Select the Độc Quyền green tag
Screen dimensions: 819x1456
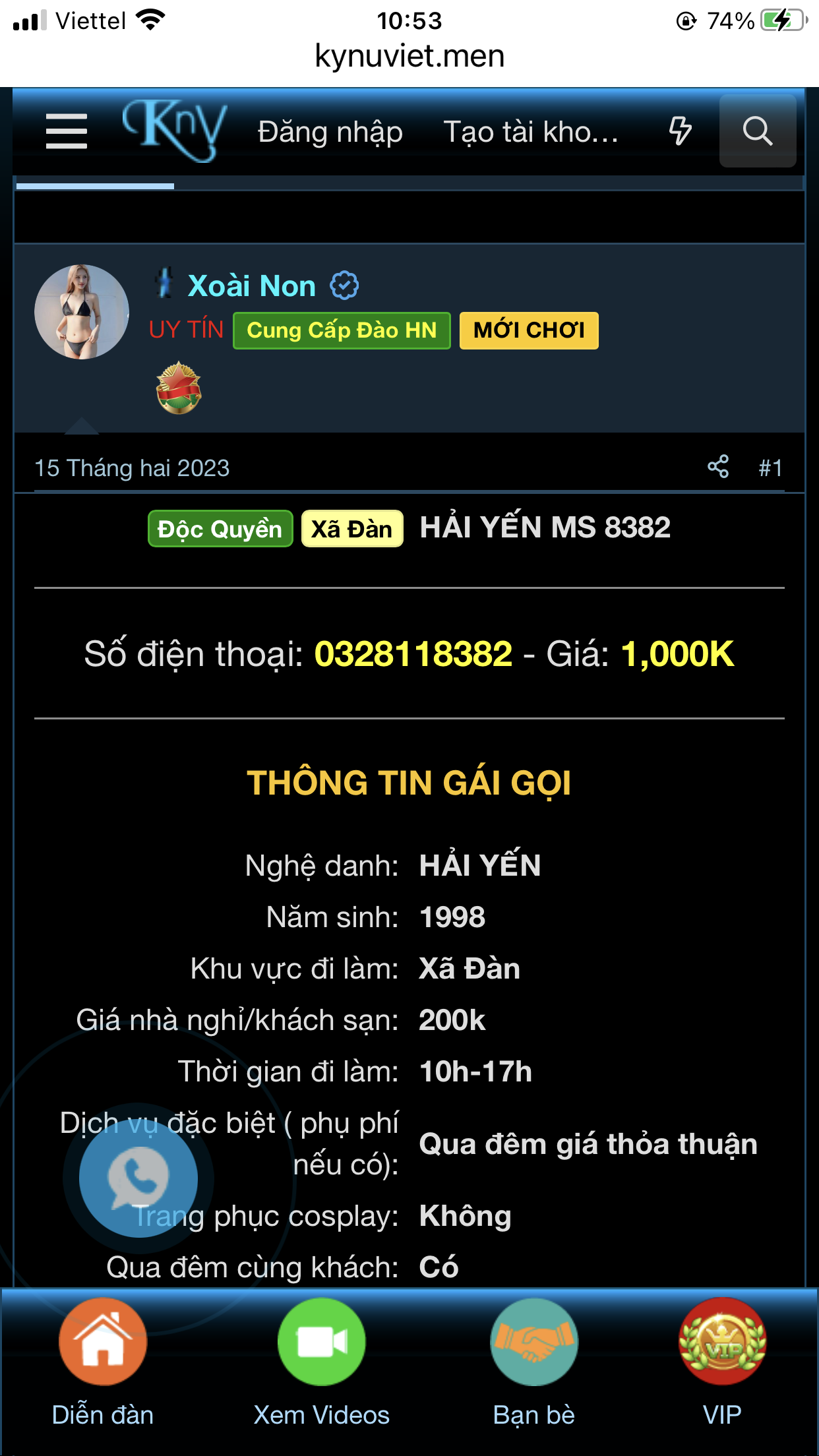[x=220, y=528]
